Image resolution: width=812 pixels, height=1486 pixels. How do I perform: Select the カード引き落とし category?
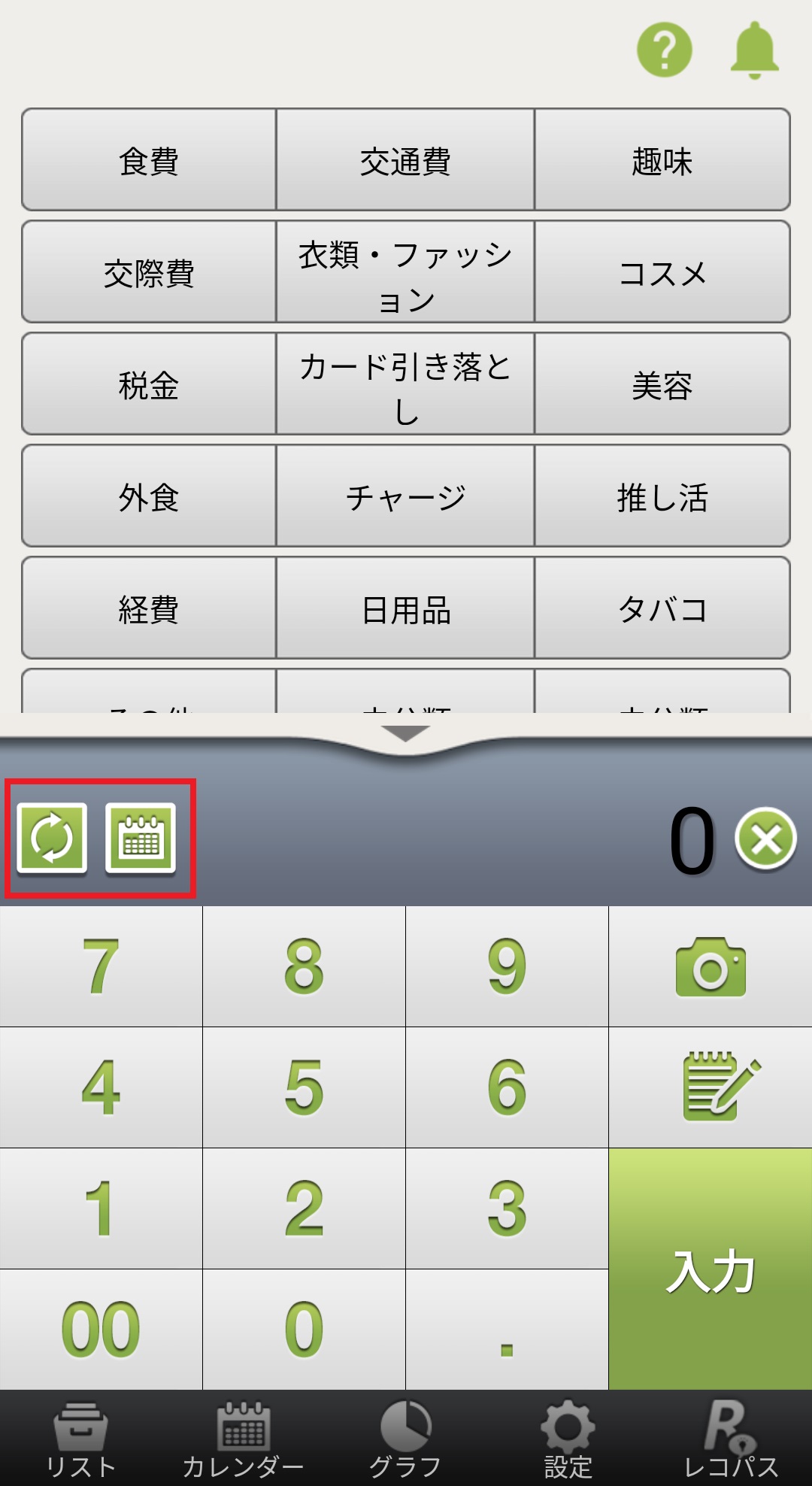pyautogui.click(x=405, y=384)
